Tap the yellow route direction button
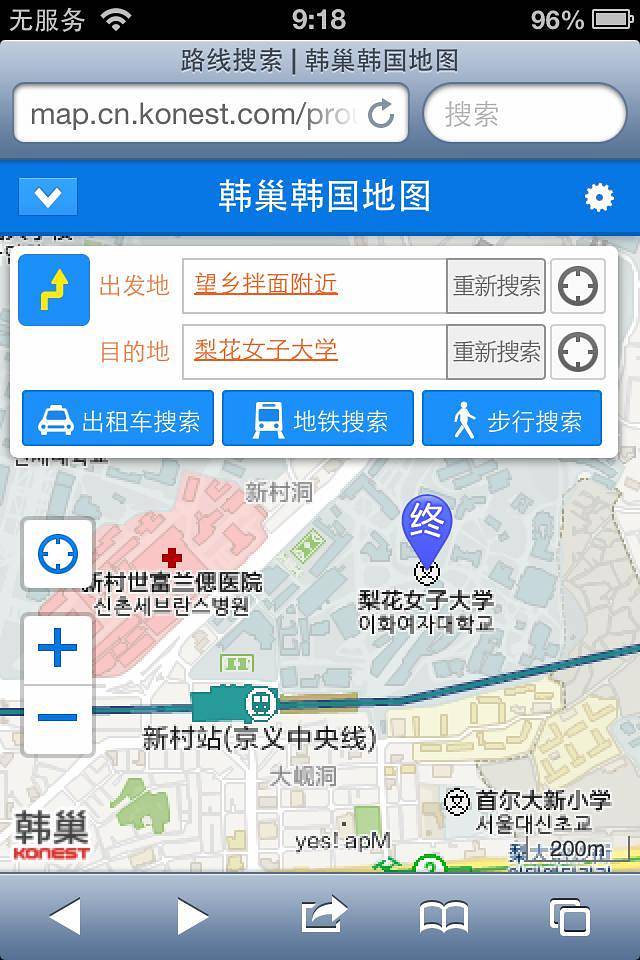This screenshot has height=960, width=640. [x=54, y=290]
